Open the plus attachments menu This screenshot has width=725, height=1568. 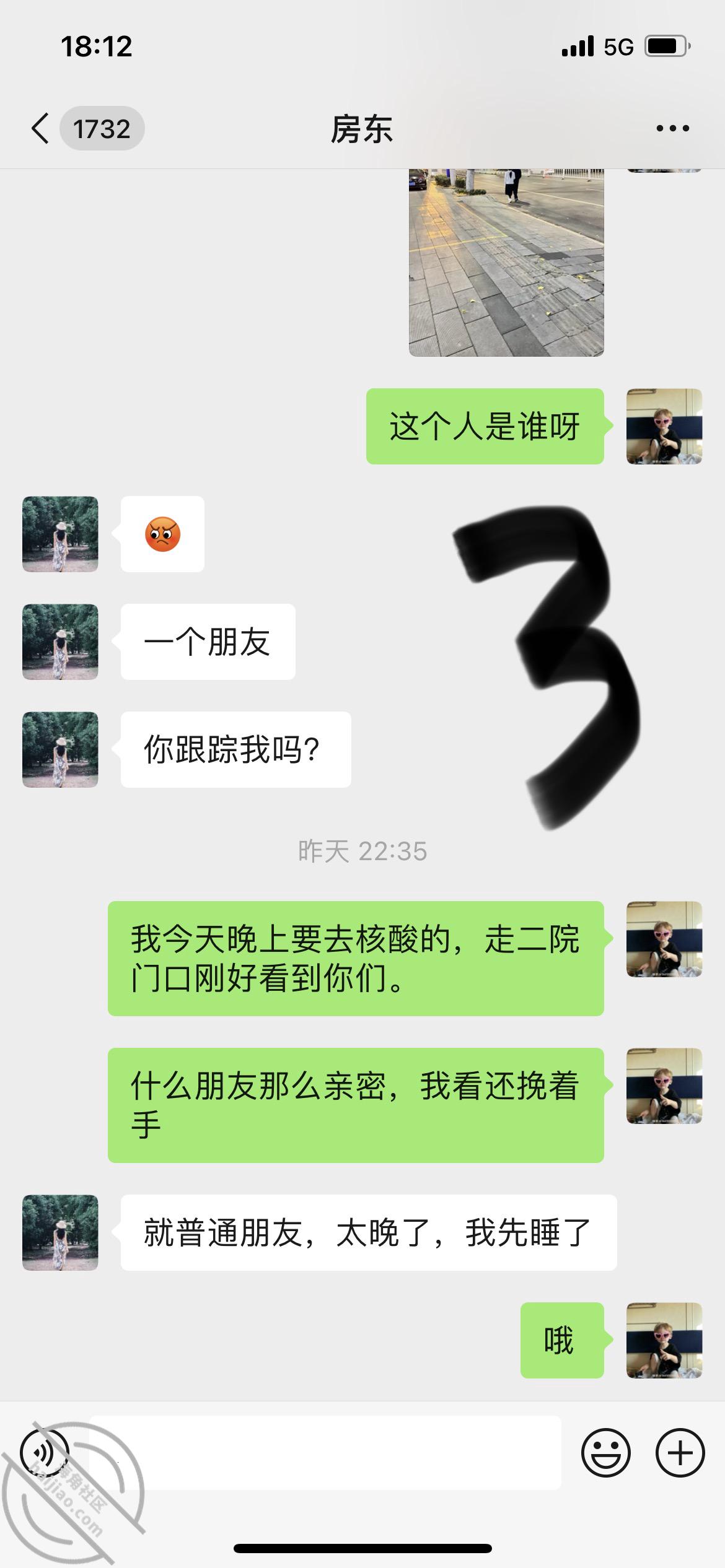[x=680, y=1453]
